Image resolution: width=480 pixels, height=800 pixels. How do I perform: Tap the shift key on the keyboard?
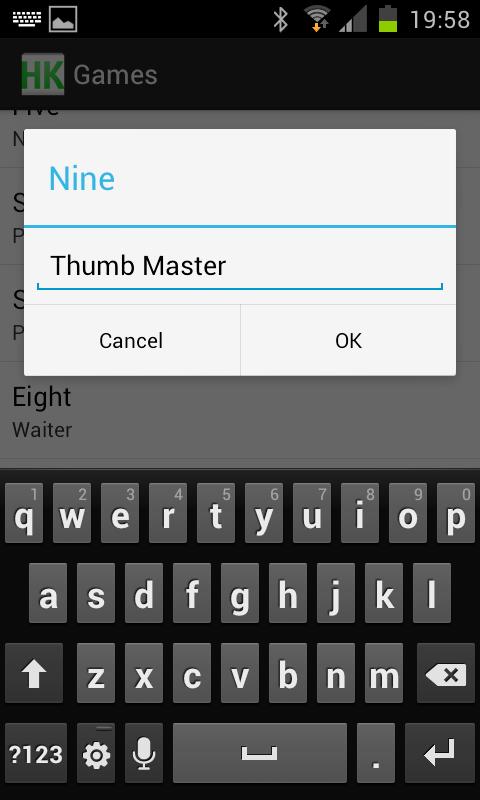coord(34,676)
